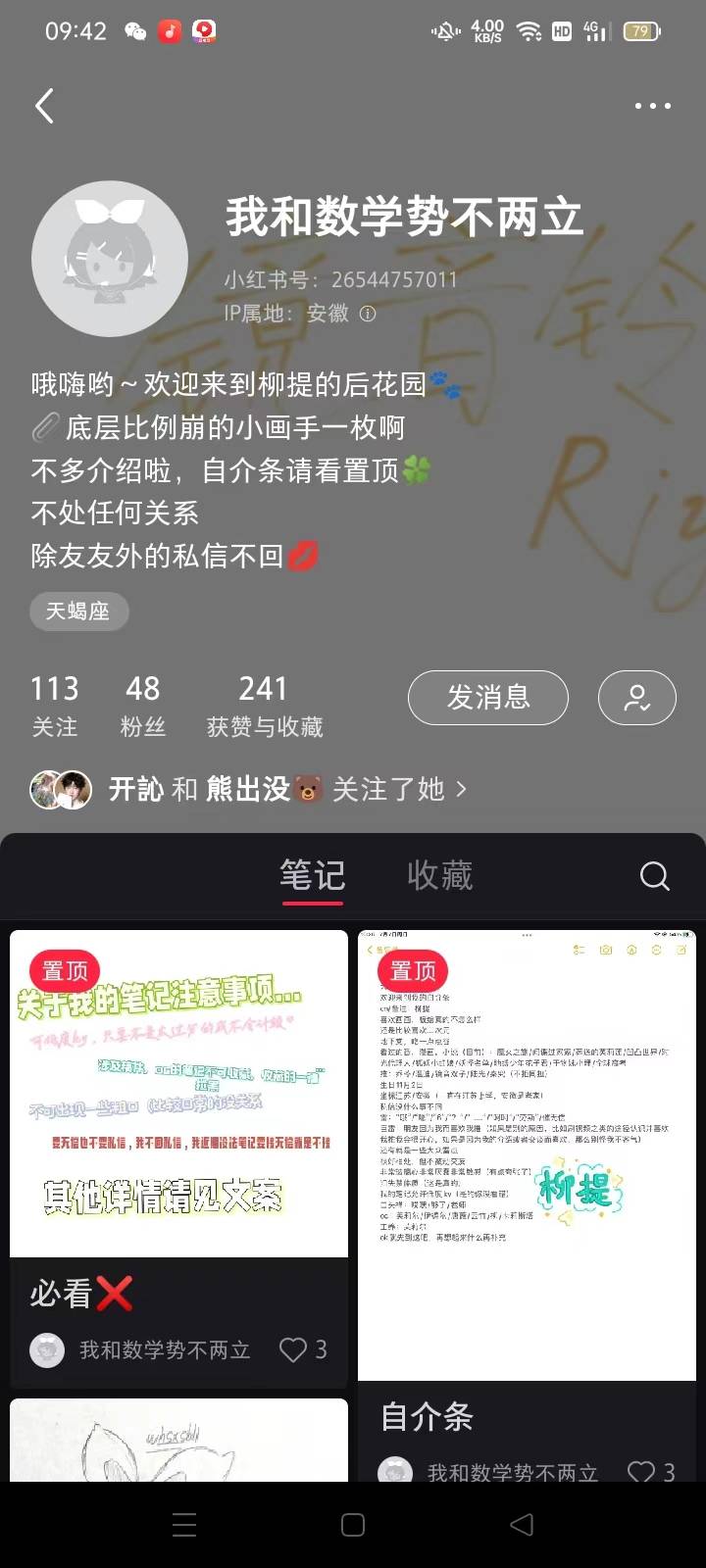
Task: Open the pinned note 自介条
Action: pos(528,1156)
